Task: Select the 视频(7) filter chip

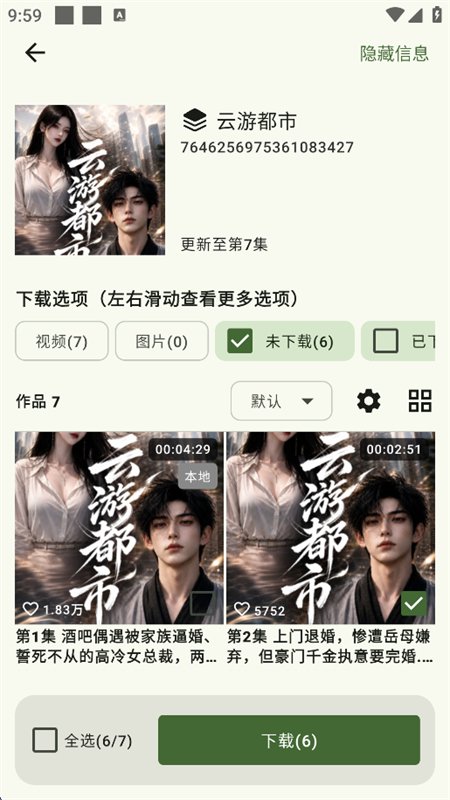Action: tap(62, 341)
